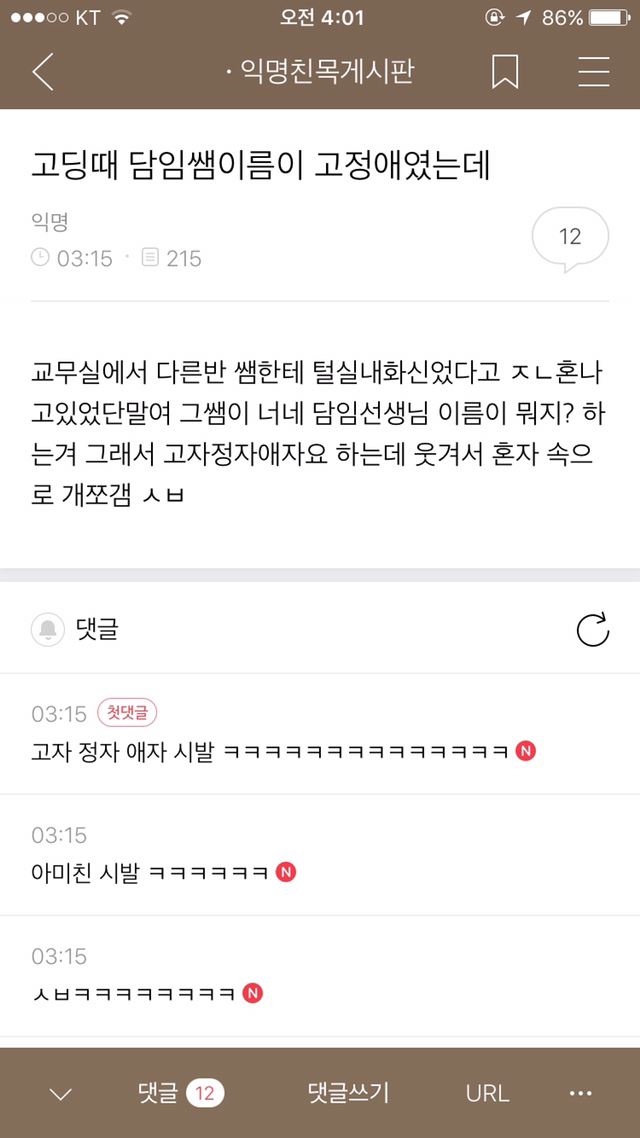Screen dimensions: 640x1138
Task: Open the 익명친목게시판 board title
Action: (320, 72)
